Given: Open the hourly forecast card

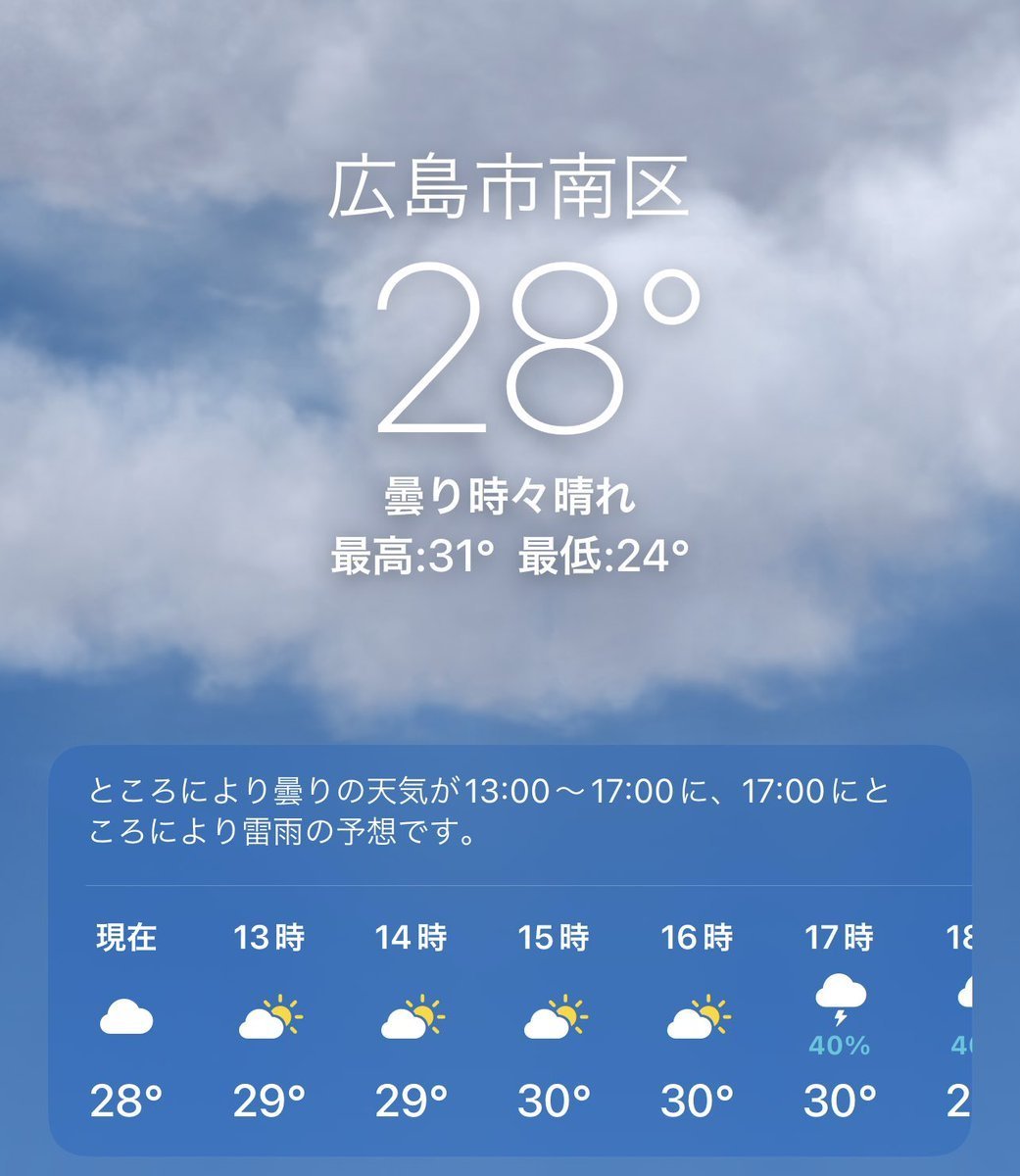Looking at the screenshot, I should pos(510,1019).
